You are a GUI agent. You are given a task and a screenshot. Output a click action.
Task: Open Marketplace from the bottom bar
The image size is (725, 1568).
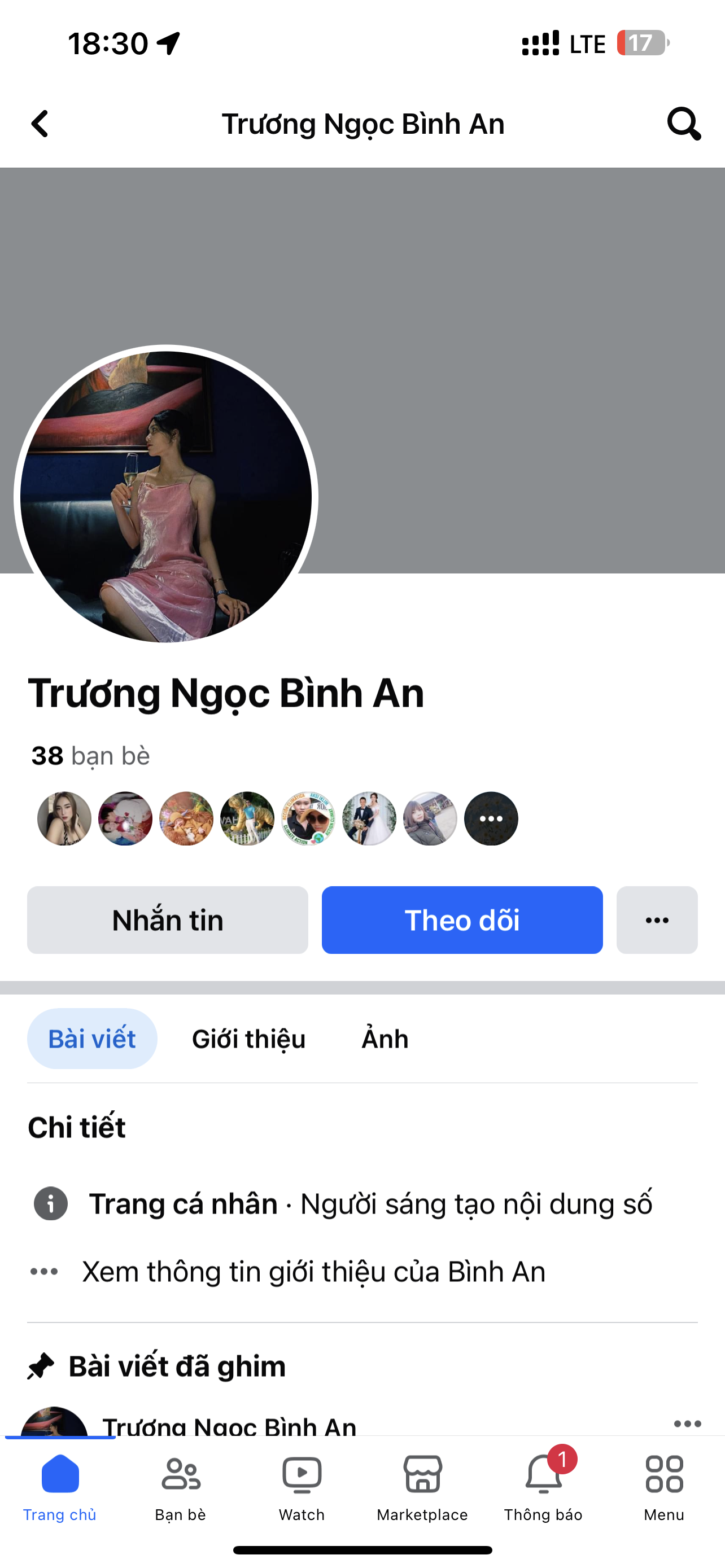(x=422, y=1486)
